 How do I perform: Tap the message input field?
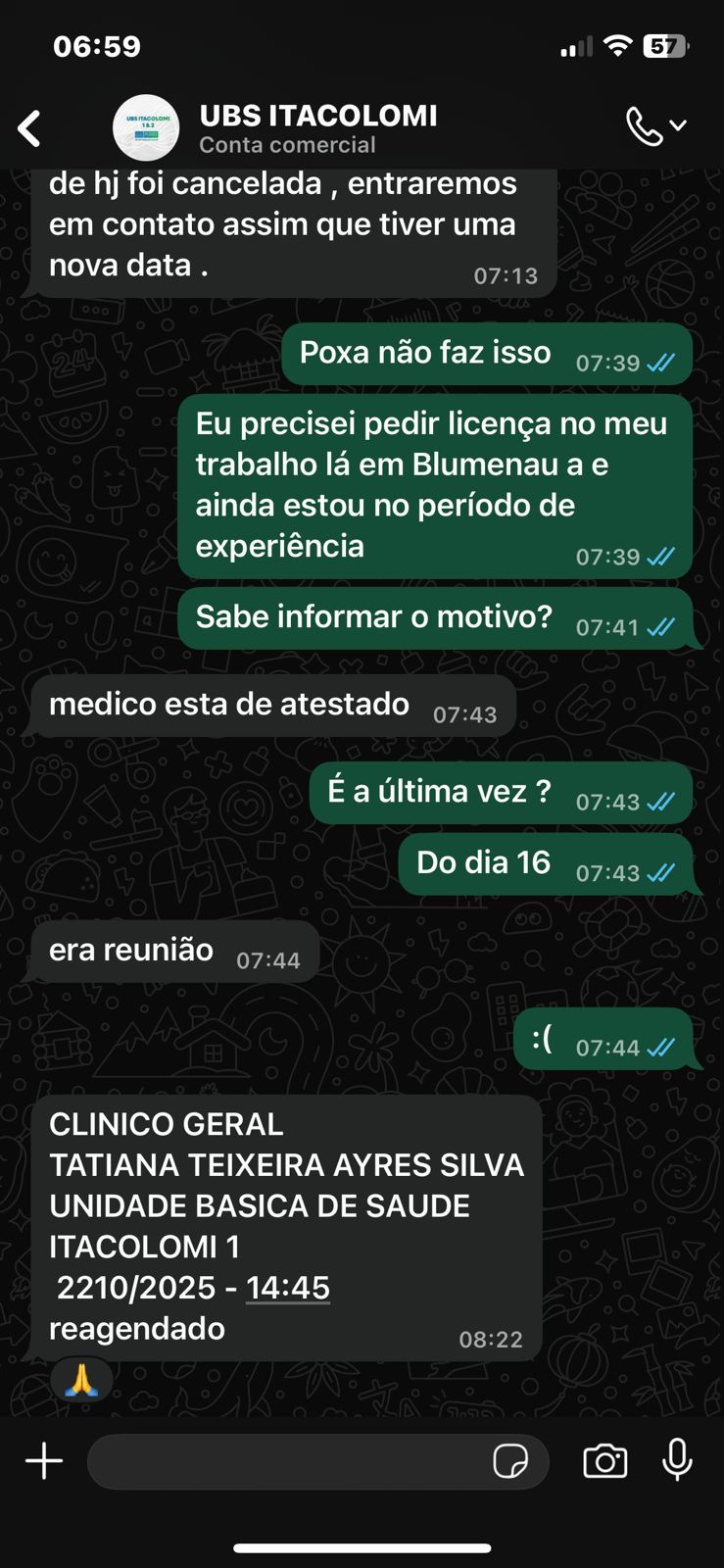click(x=284, y=1461)
